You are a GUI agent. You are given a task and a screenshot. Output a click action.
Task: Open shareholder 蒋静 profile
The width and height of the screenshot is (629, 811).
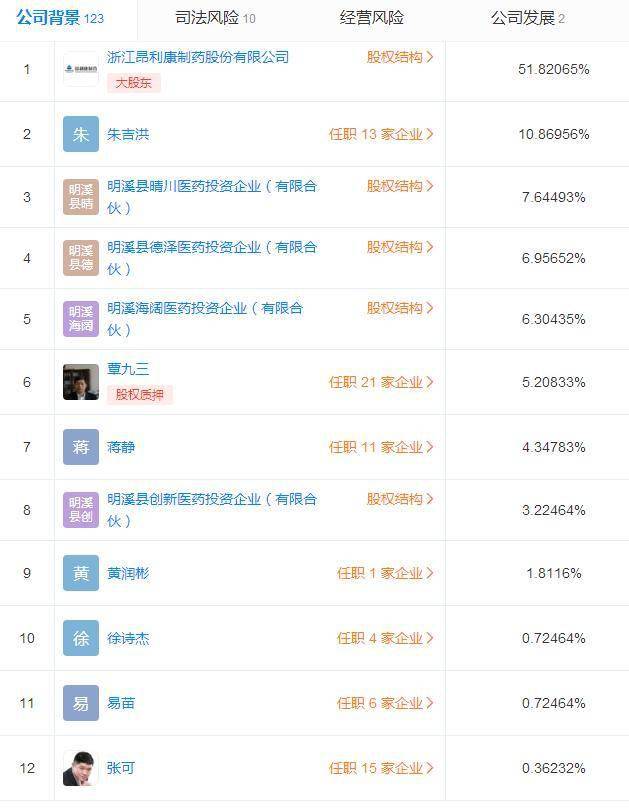[120, 447]
